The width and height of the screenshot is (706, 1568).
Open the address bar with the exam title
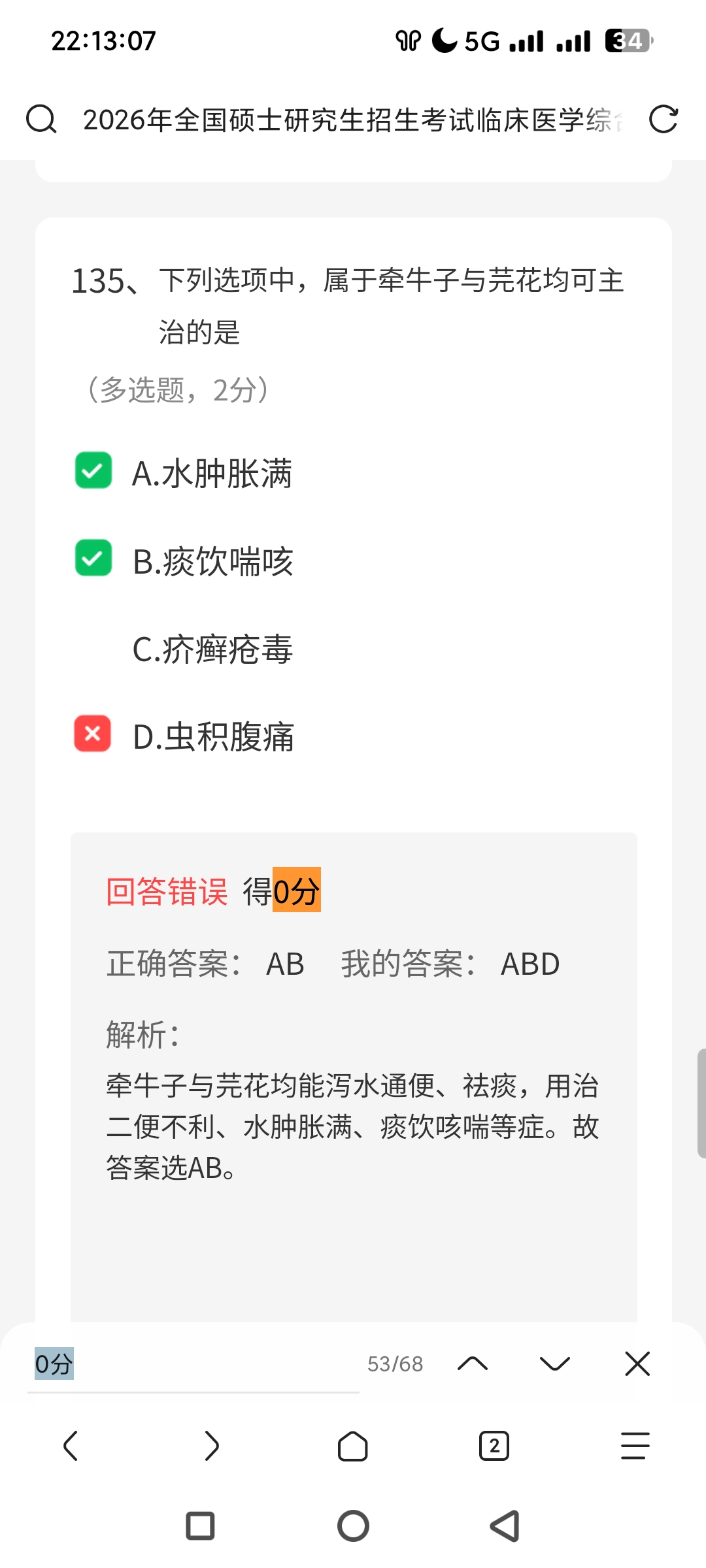click(353, 120)
